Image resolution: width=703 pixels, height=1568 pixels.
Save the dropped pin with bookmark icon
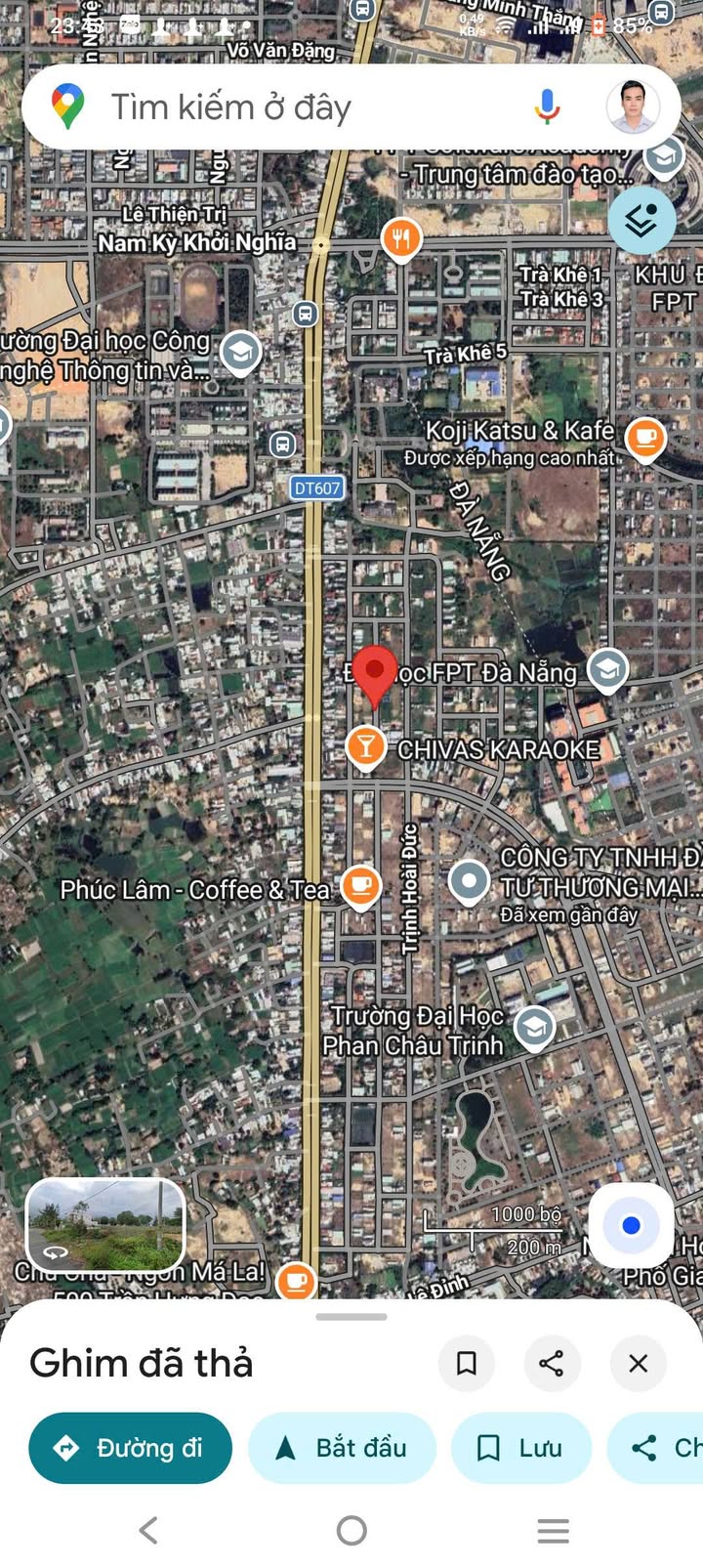[467, 1363]
